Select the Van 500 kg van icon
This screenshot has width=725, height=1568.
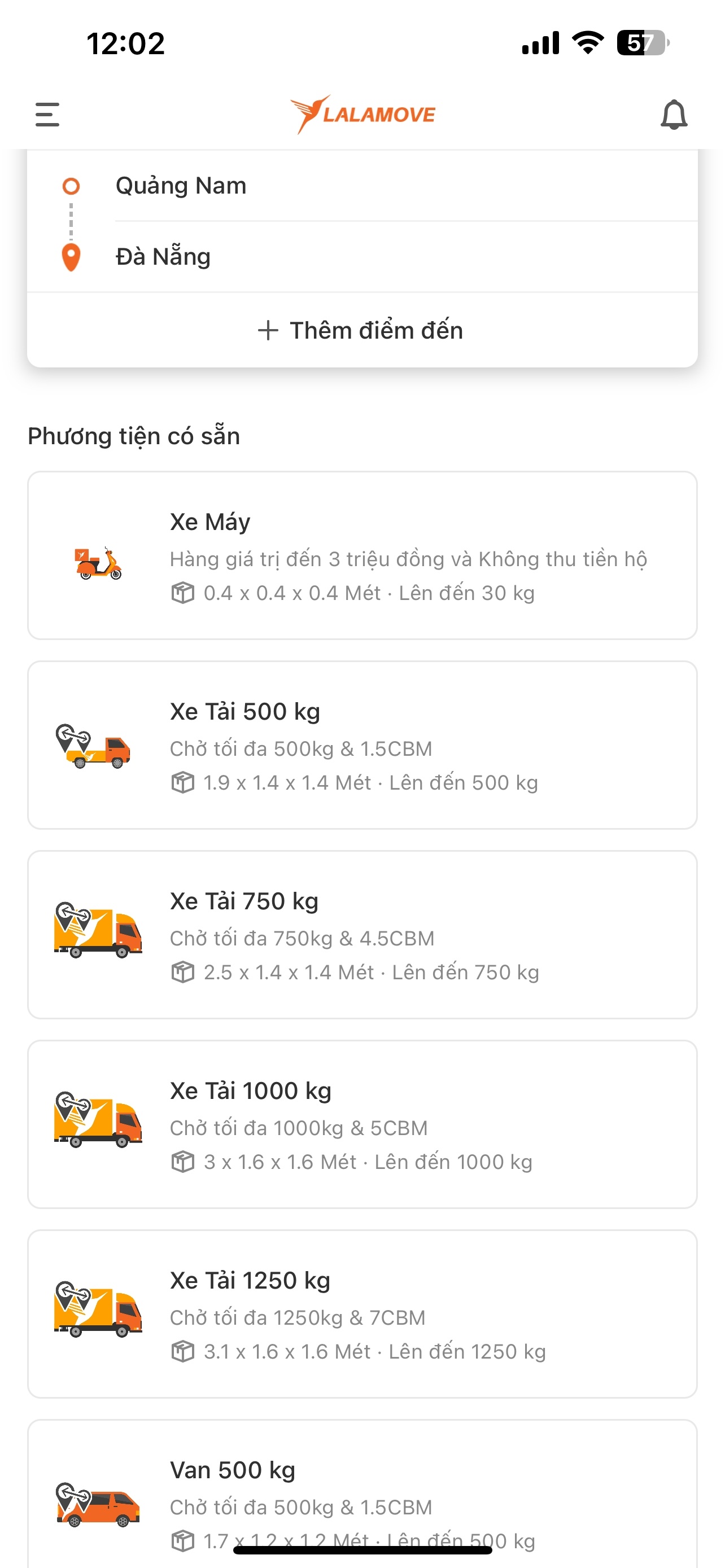click(x=99, y=1504)
